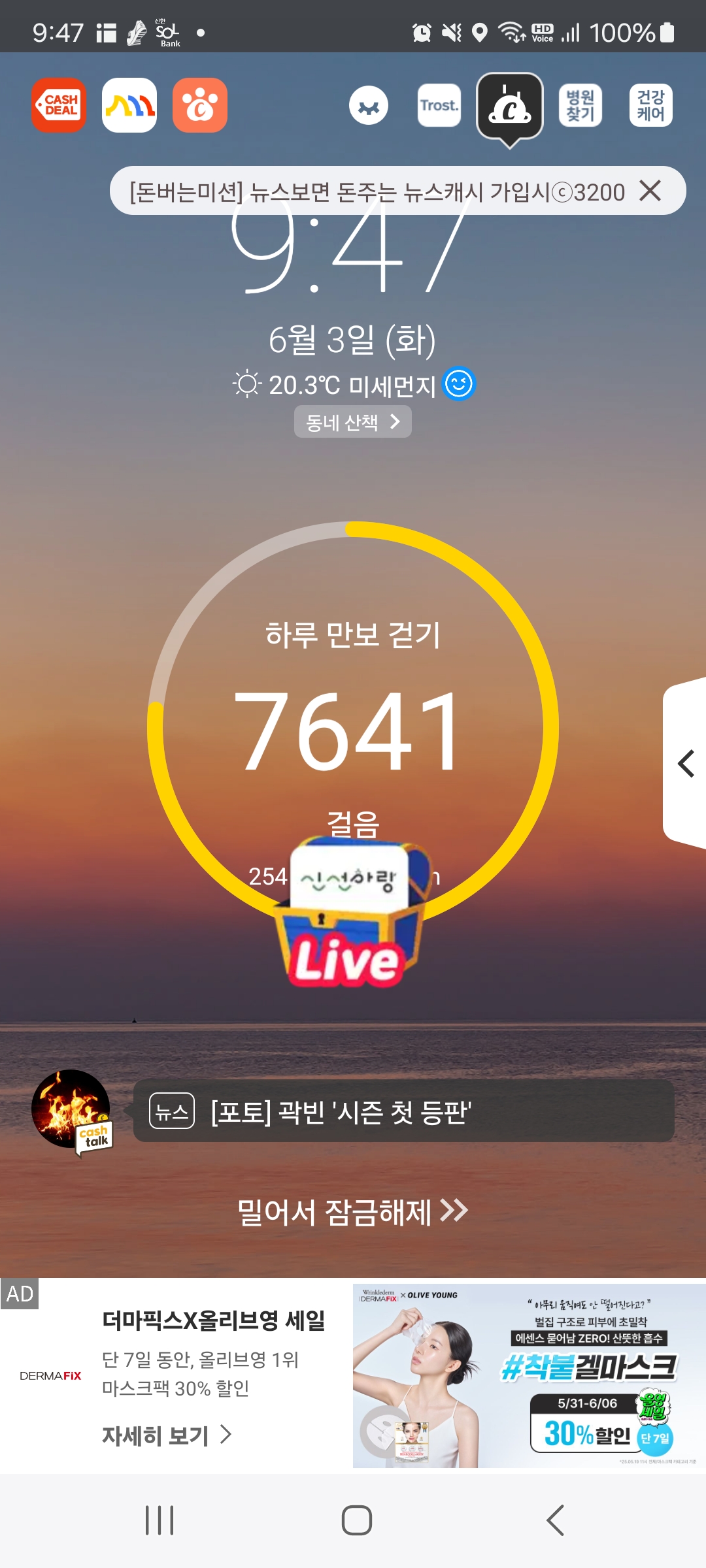Read the 곽빈 '시즌 첫 등판' news item
This screenshot has width=706, height=1568.
pyautogui.click(x=403, y=1111)
